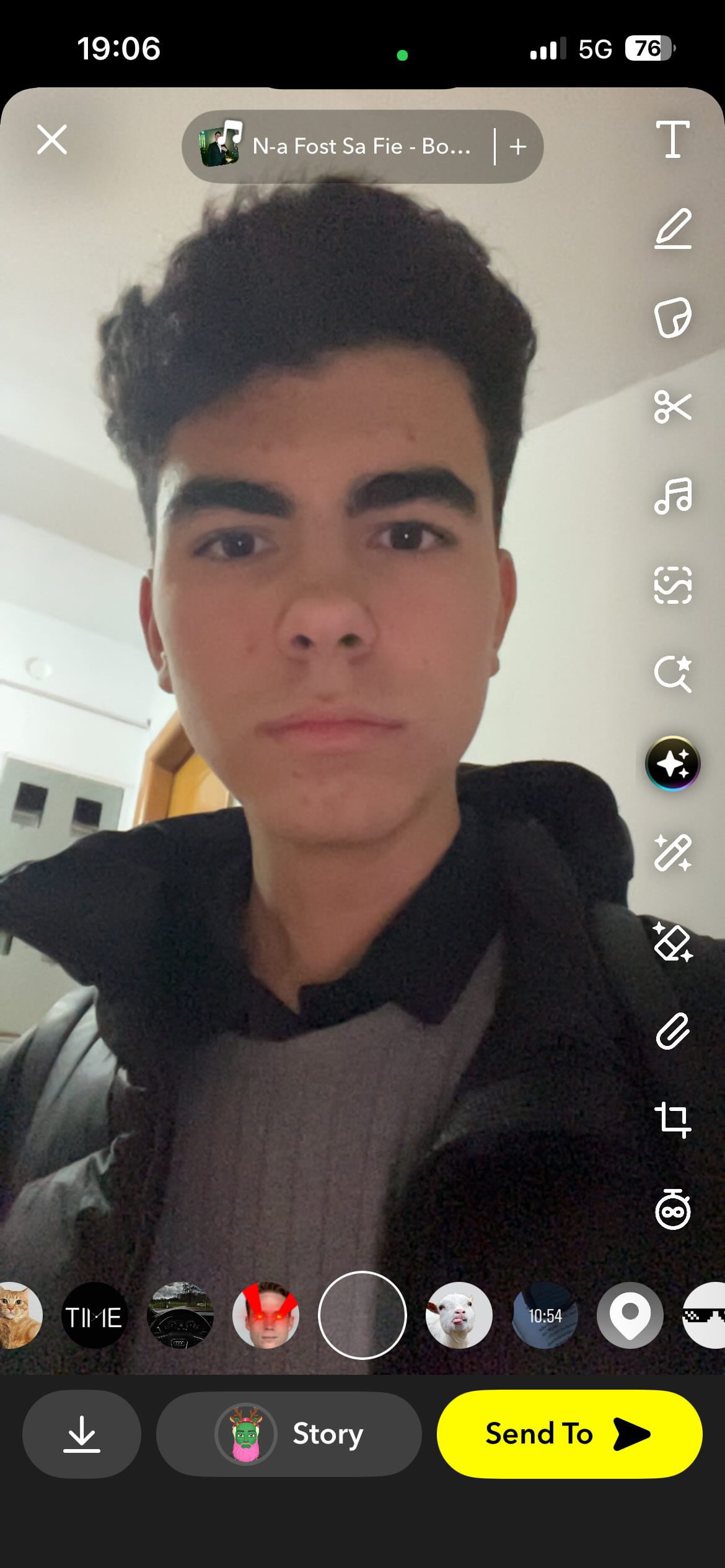Viewport: 725px width, 1568px height.
Task: Tap the yellow Send To button
Action: click(x=569, y=1434)
